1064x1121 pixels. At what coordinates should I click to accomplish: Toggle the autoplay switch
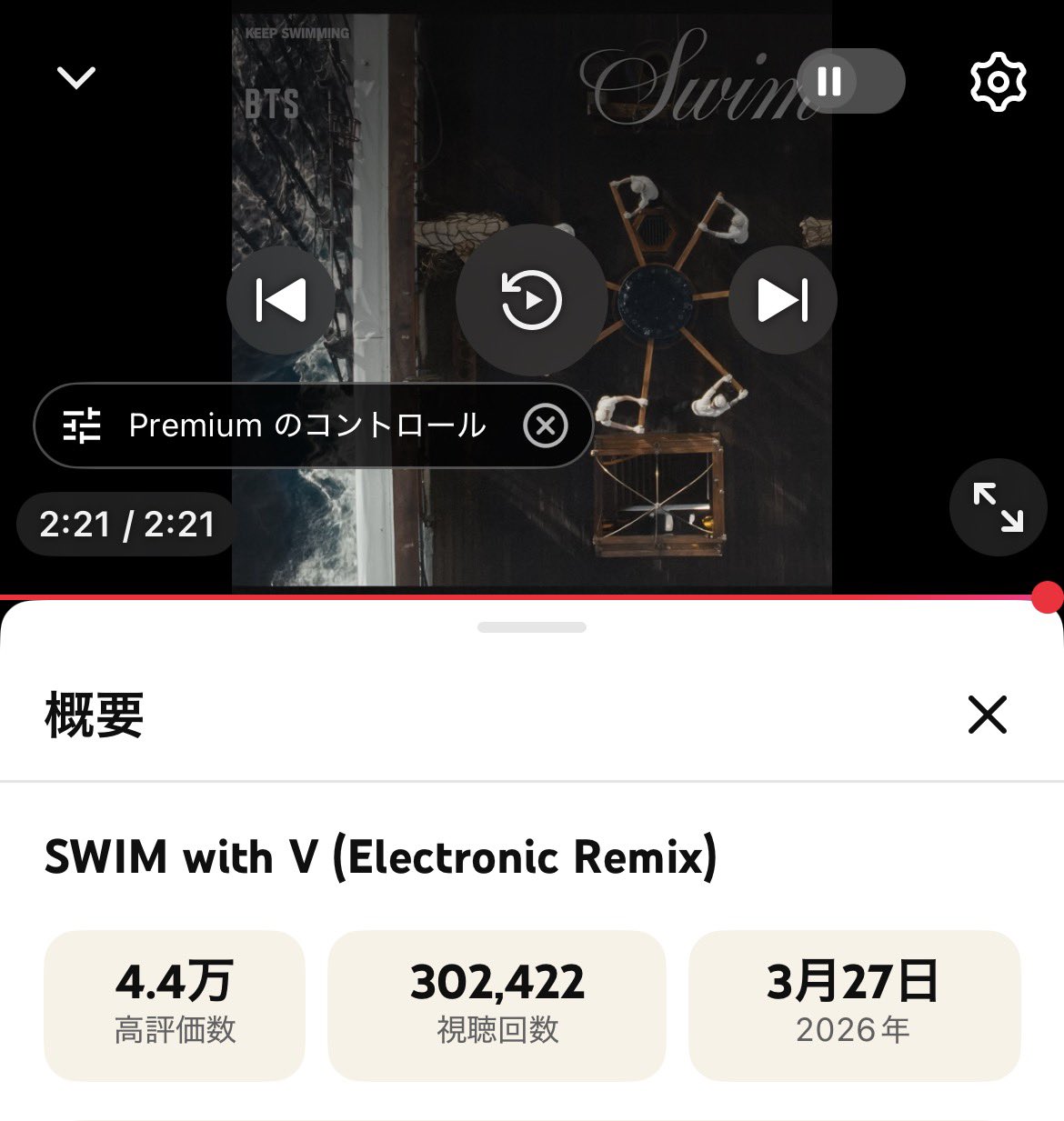[850, 82]
